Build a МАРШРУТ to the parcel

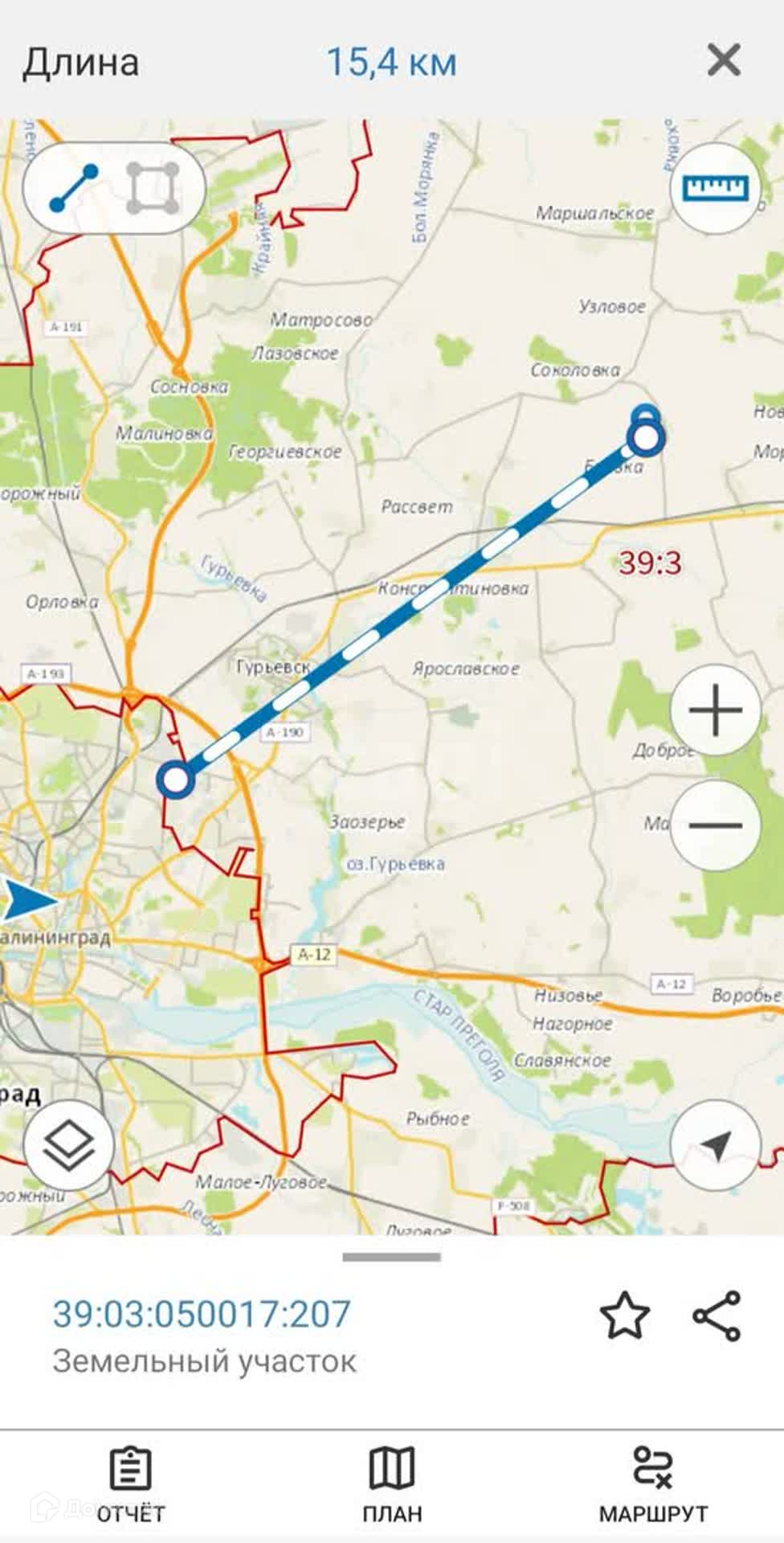pos(653,1485)
